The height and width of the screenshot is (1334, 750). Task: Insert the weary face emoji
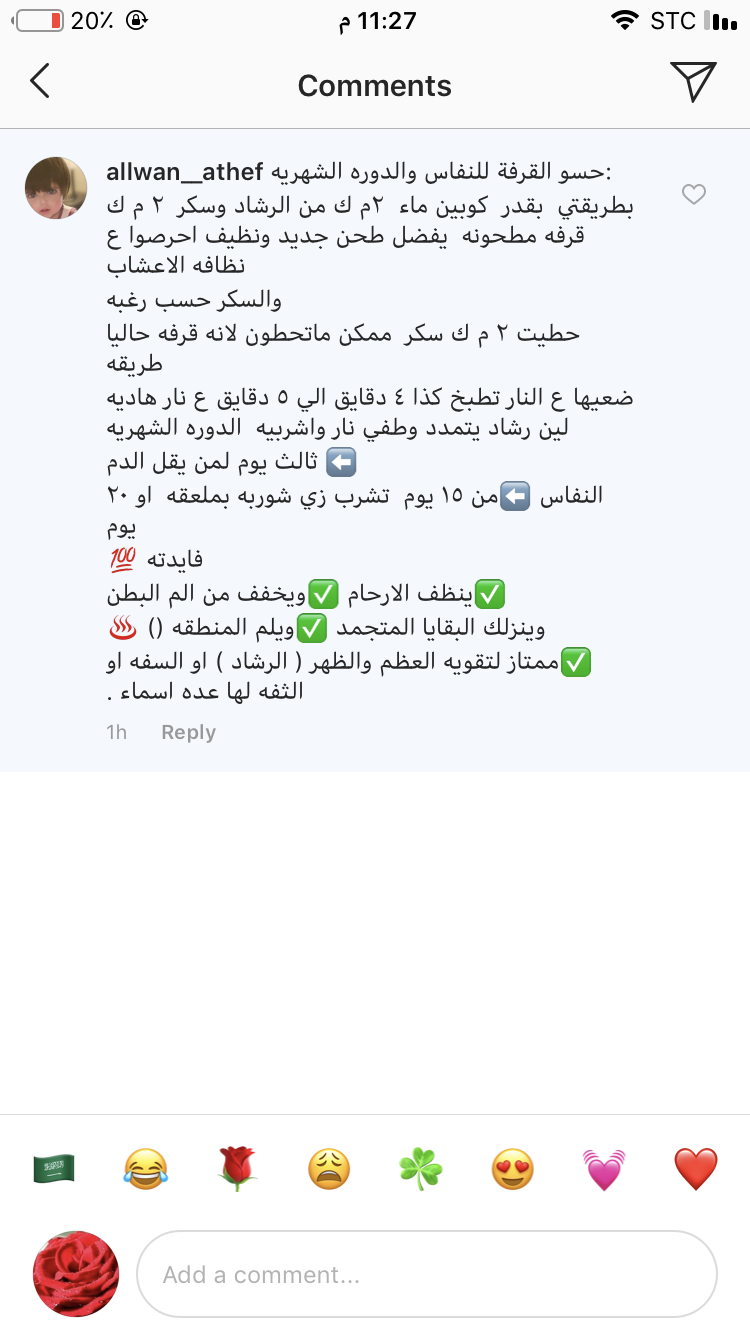pos(329,1168)
